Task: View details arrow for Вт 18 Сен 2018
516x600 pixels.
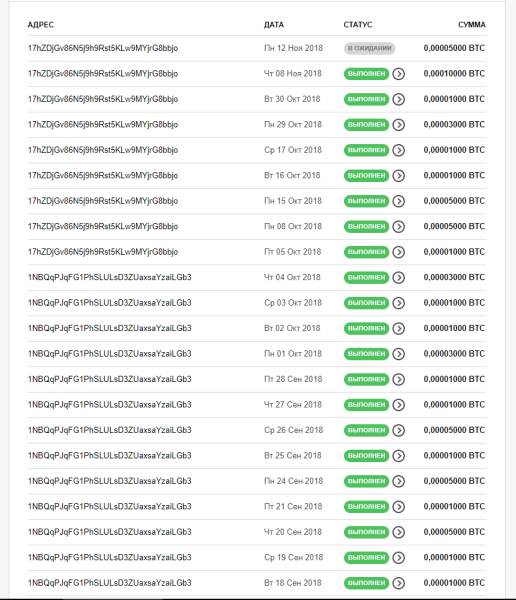Action: click(398, 583)
